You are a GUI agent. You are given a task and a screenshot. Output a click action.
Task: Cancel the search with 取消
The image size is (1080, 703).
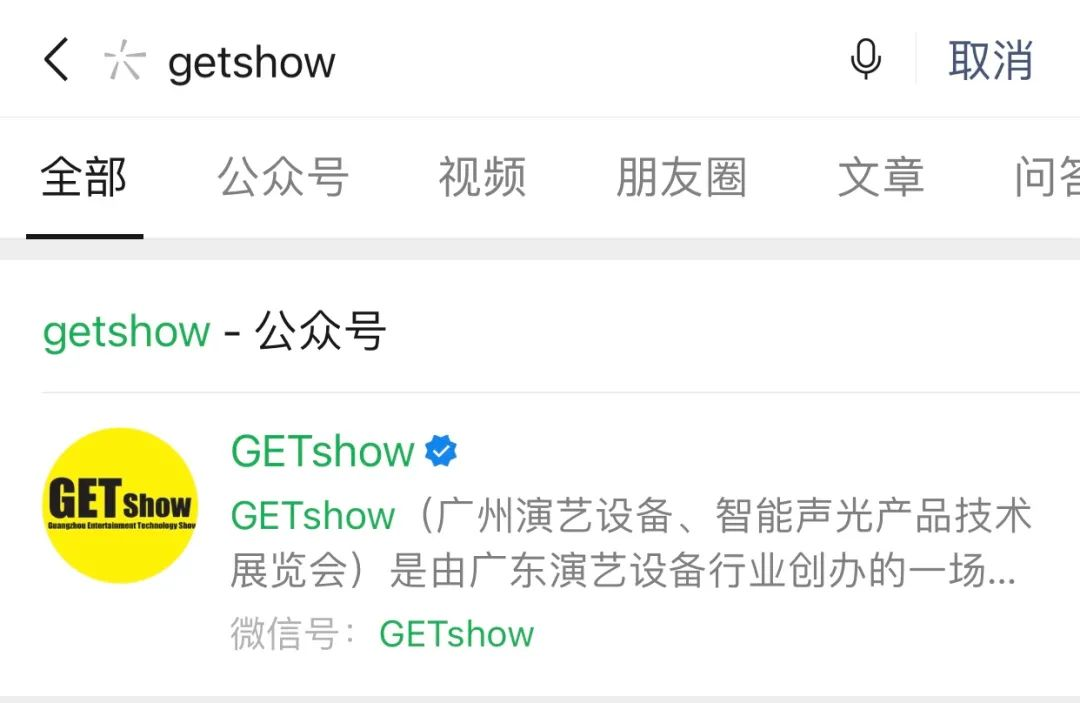990,61
